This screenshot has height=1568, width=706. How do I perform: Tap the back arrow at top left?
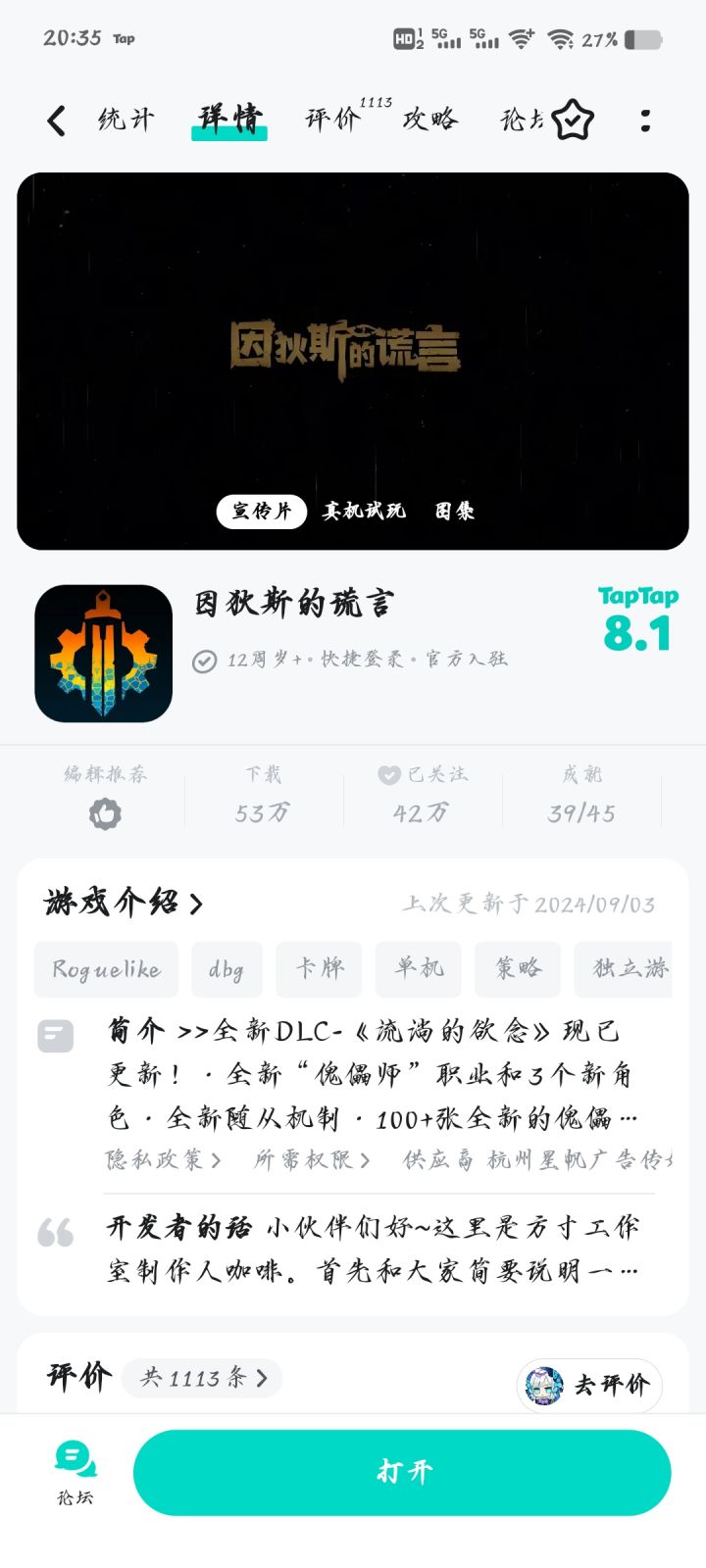[x=55, y=119]
